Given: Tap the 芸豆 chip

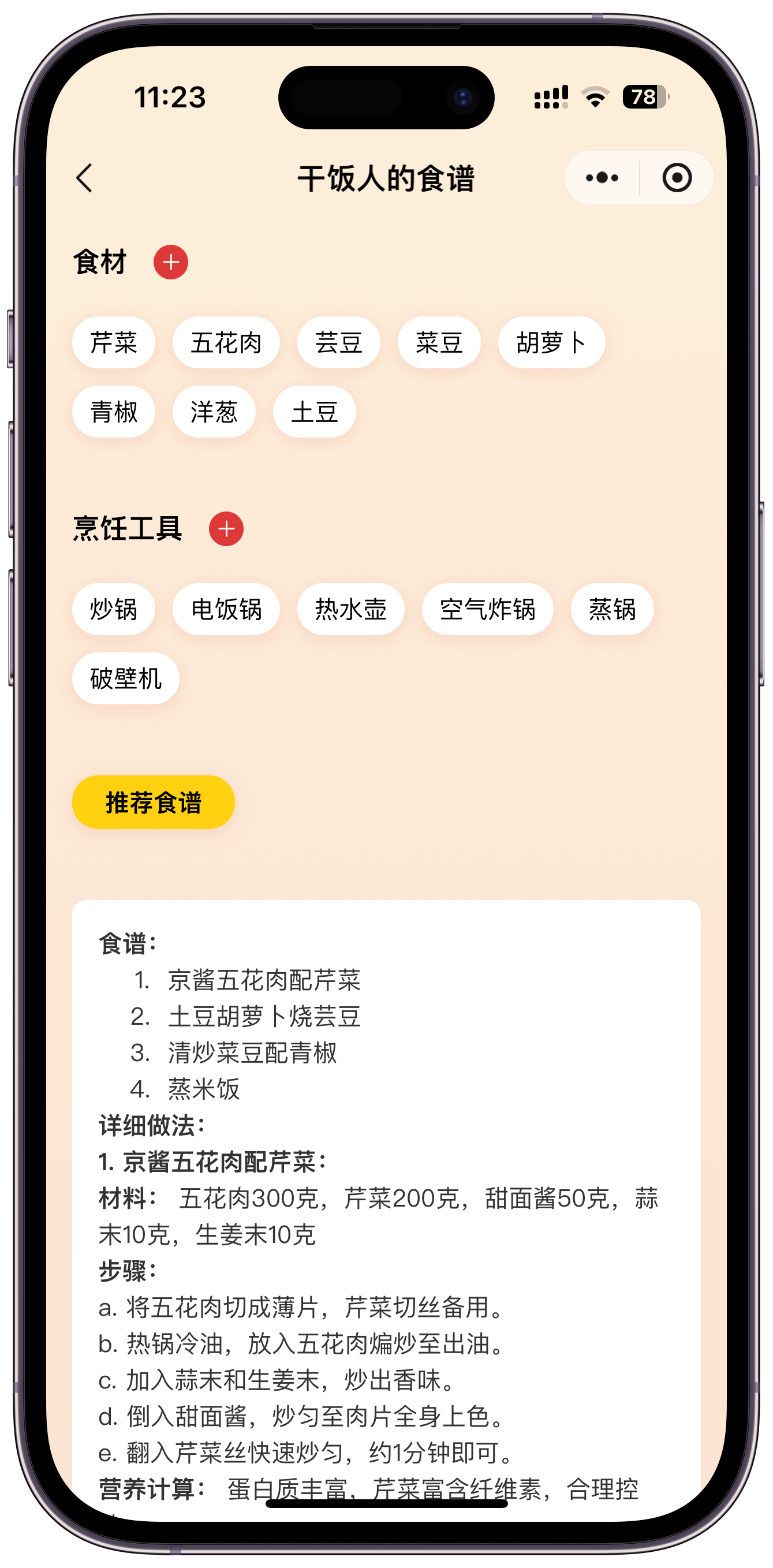Looking at the screenshot, I should click(338, 343).
